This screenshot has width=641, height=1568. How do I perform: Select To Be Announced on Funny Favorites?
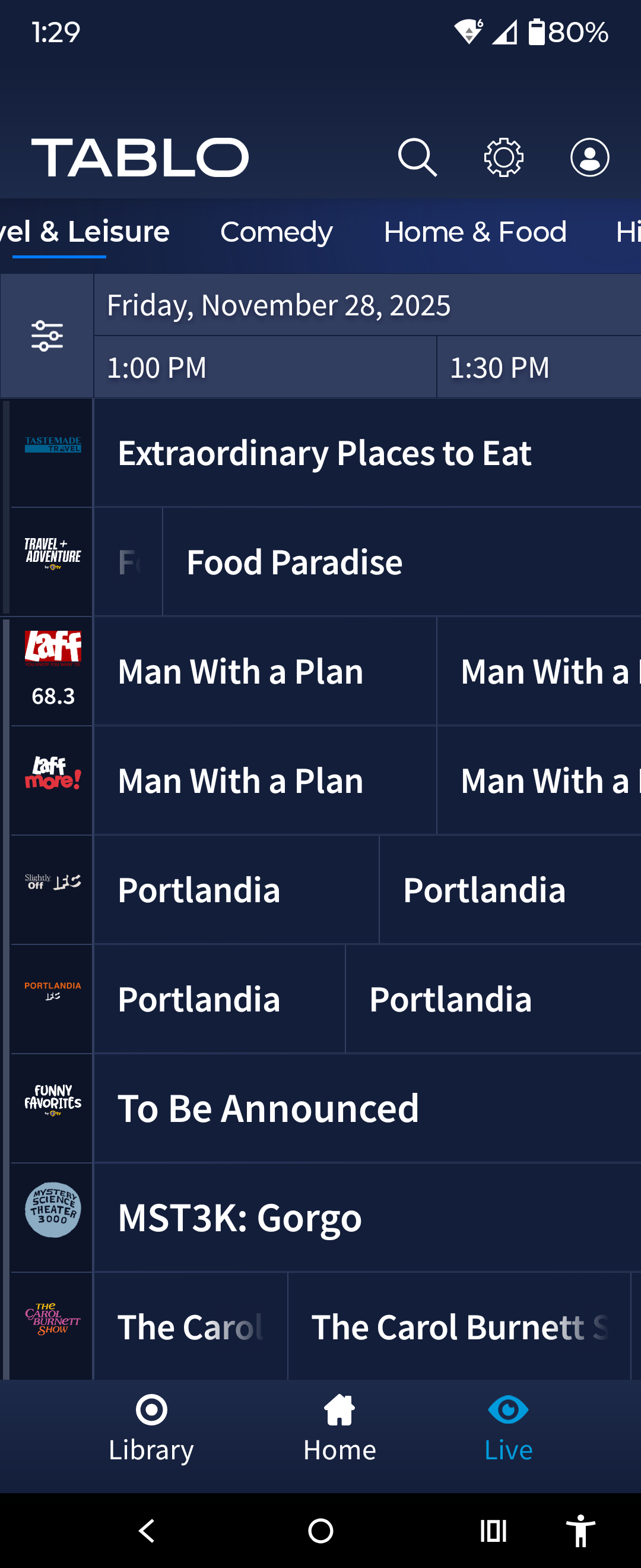[268, 1108]
